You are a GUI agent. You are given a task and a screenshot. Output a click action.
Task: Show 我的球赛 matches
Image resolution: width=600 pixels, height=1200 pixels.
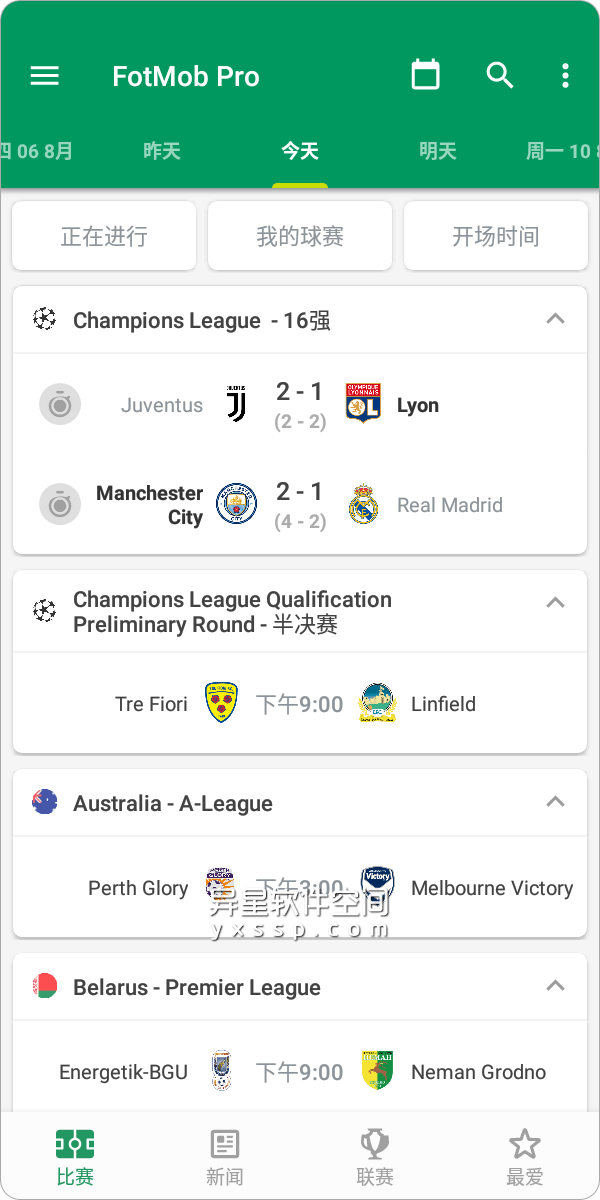click(300, 236)
